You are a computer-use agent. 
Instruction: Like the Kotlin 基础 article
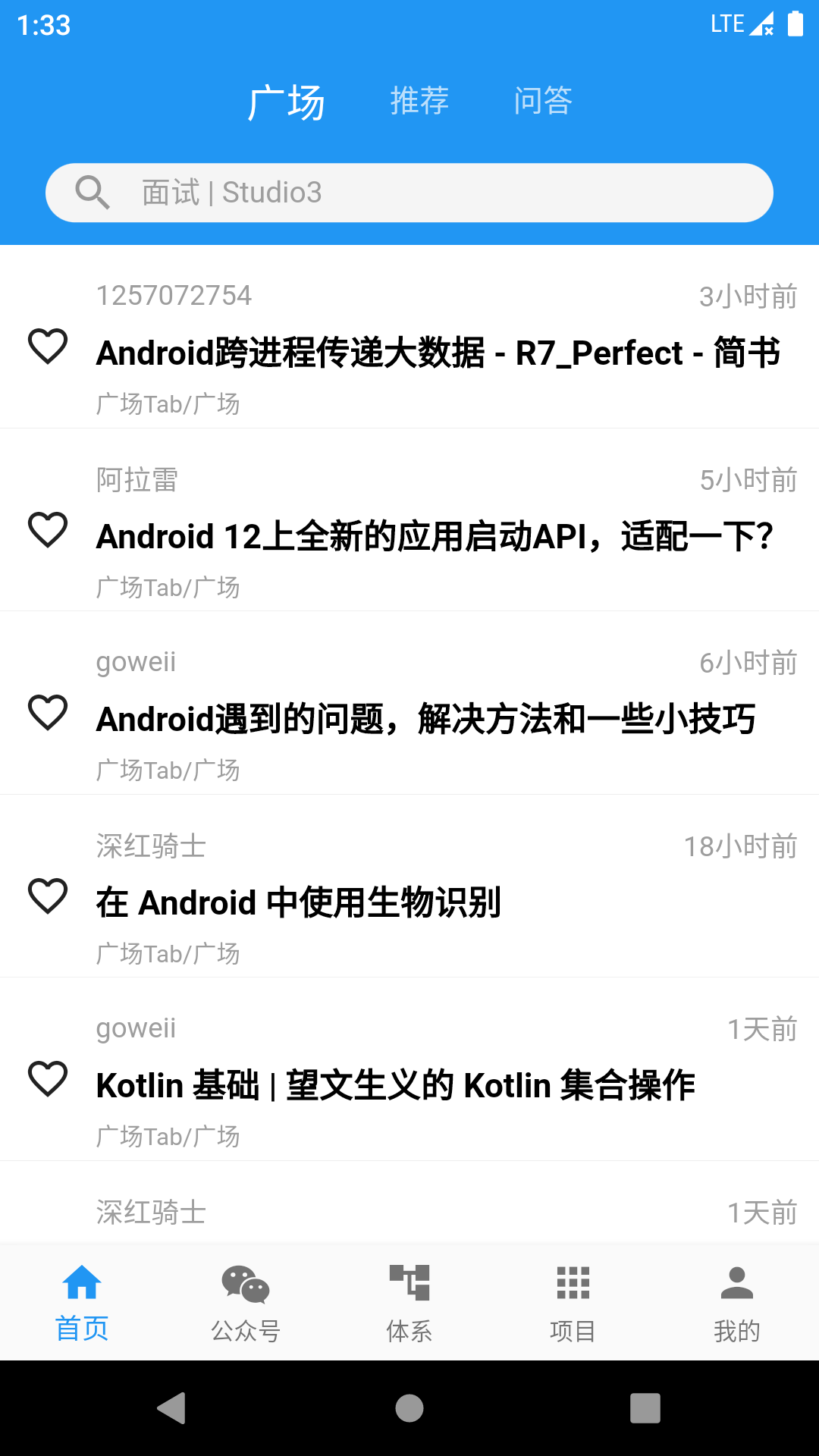pyautogui.click(x=48, y=1078)
